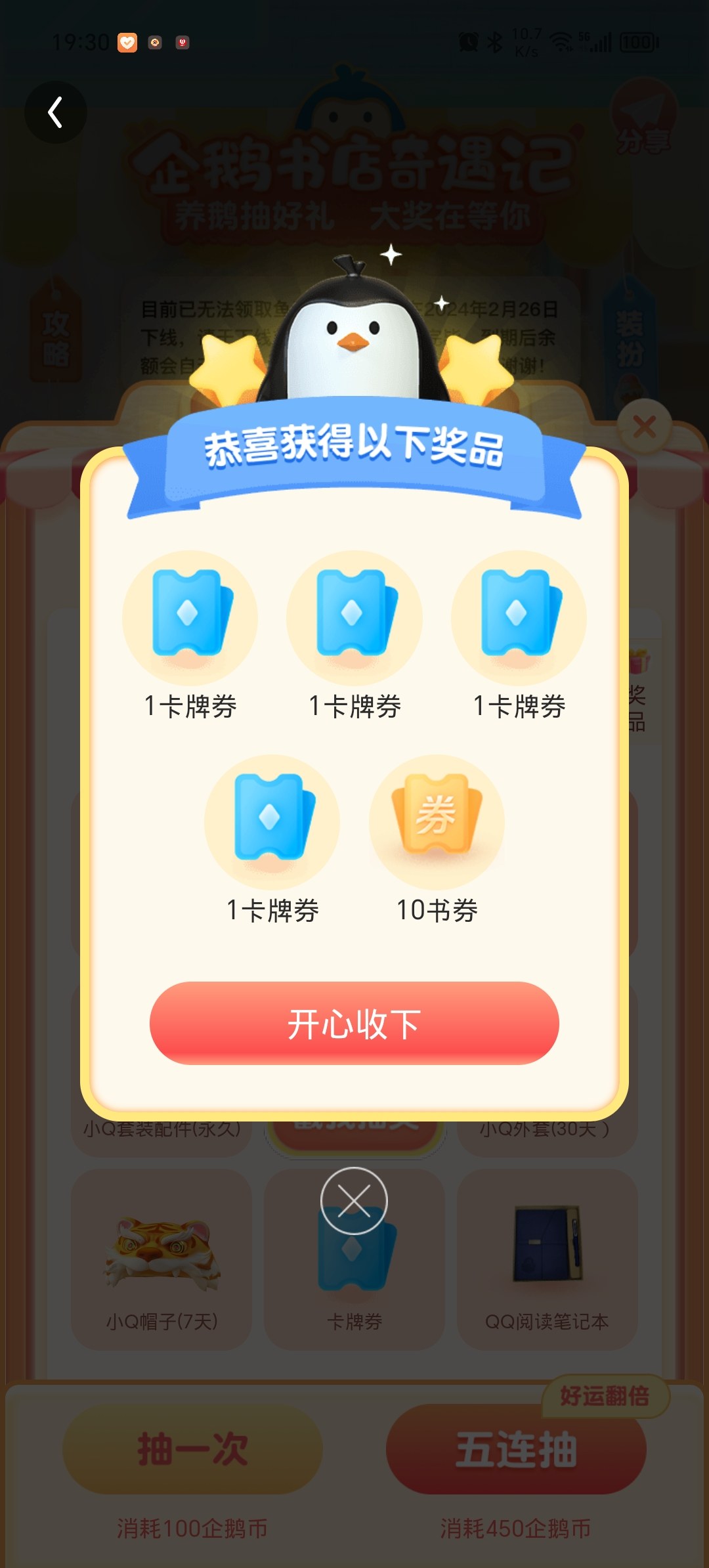Close the prize dialog with the circled X
The height and width of the screenshot is (1568, 709).
[354, 1201]
